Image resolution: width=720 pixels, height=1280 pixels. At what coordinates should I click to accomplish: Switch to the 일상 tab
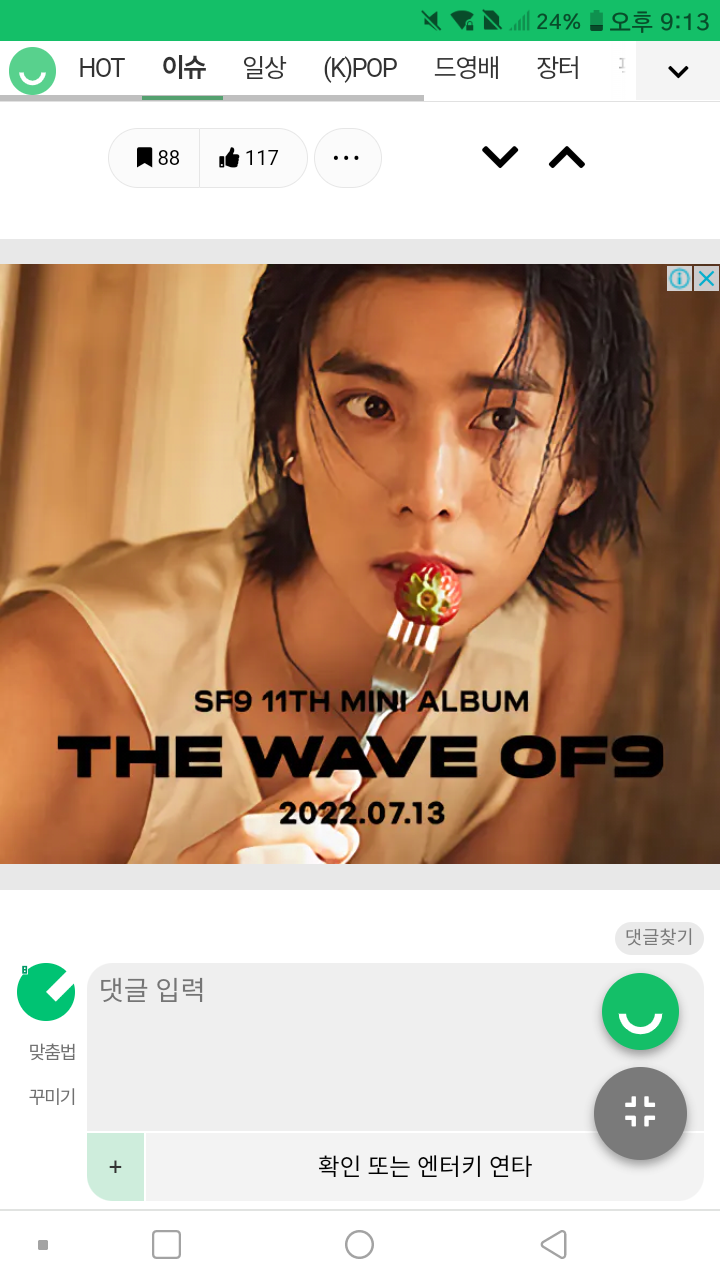pyautogui.click(x=264, y=68)
